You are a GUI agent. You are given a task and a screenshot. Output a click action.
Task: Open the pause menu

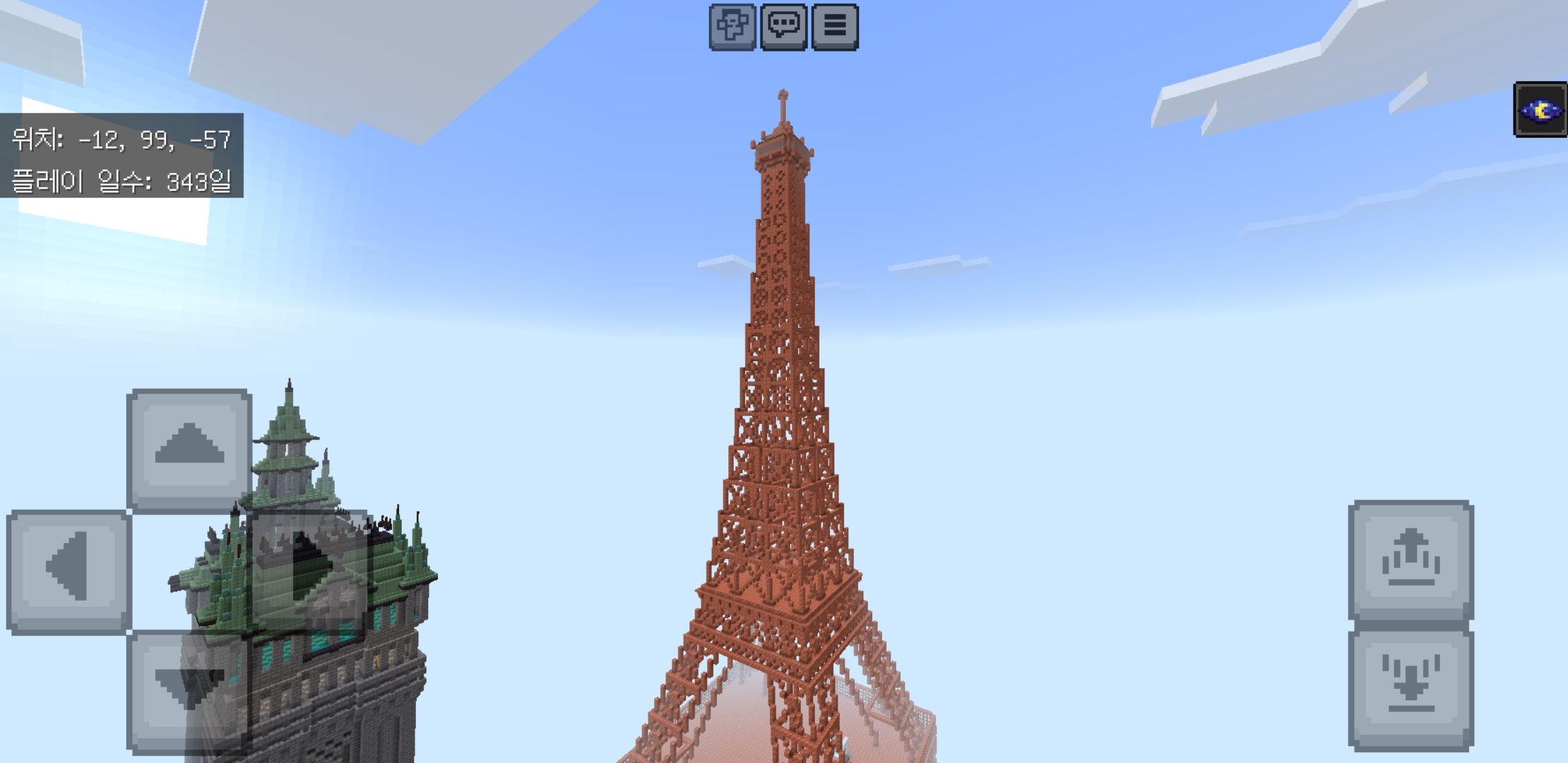(x=835, y=27)
